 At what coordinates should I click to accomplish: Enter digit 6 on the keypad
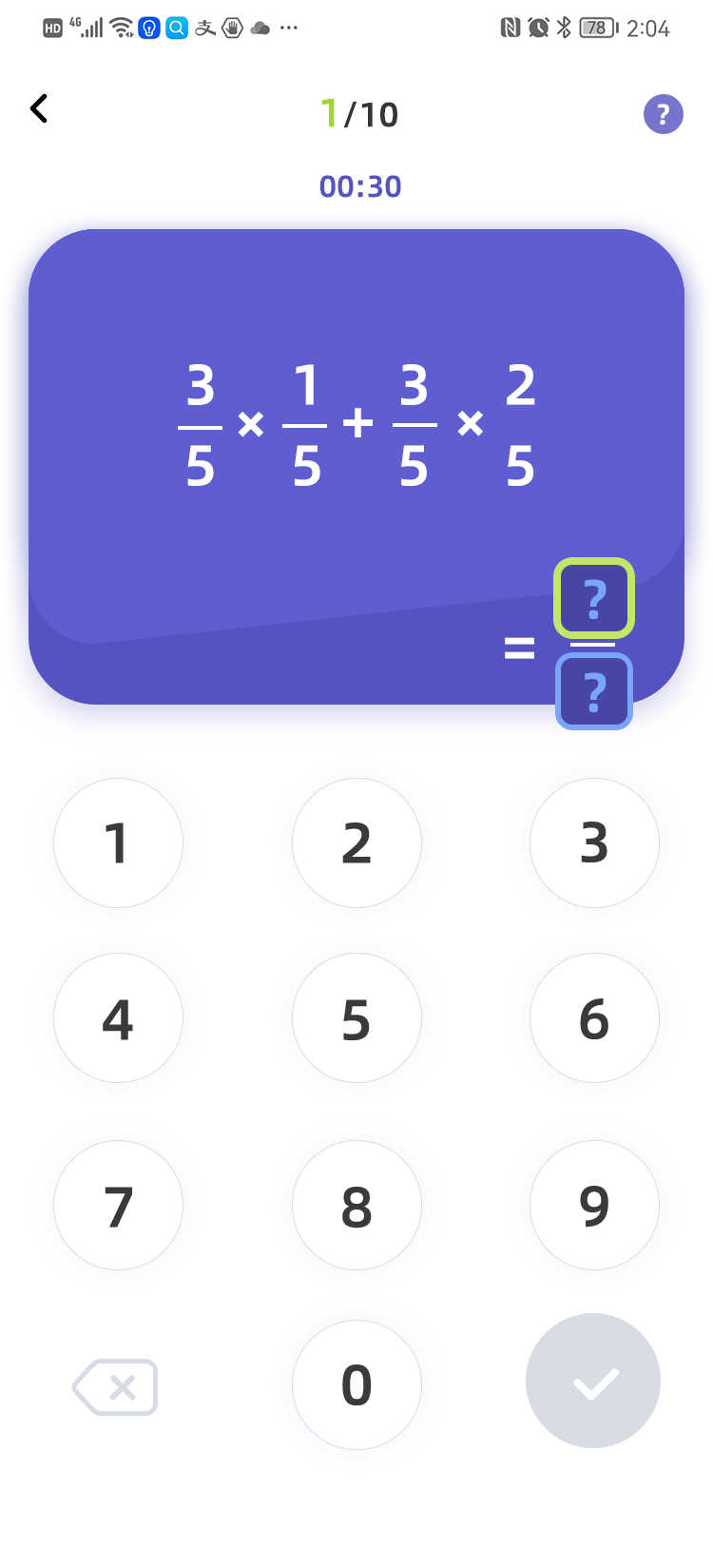pyautogui.click(x=594, y=1017)
